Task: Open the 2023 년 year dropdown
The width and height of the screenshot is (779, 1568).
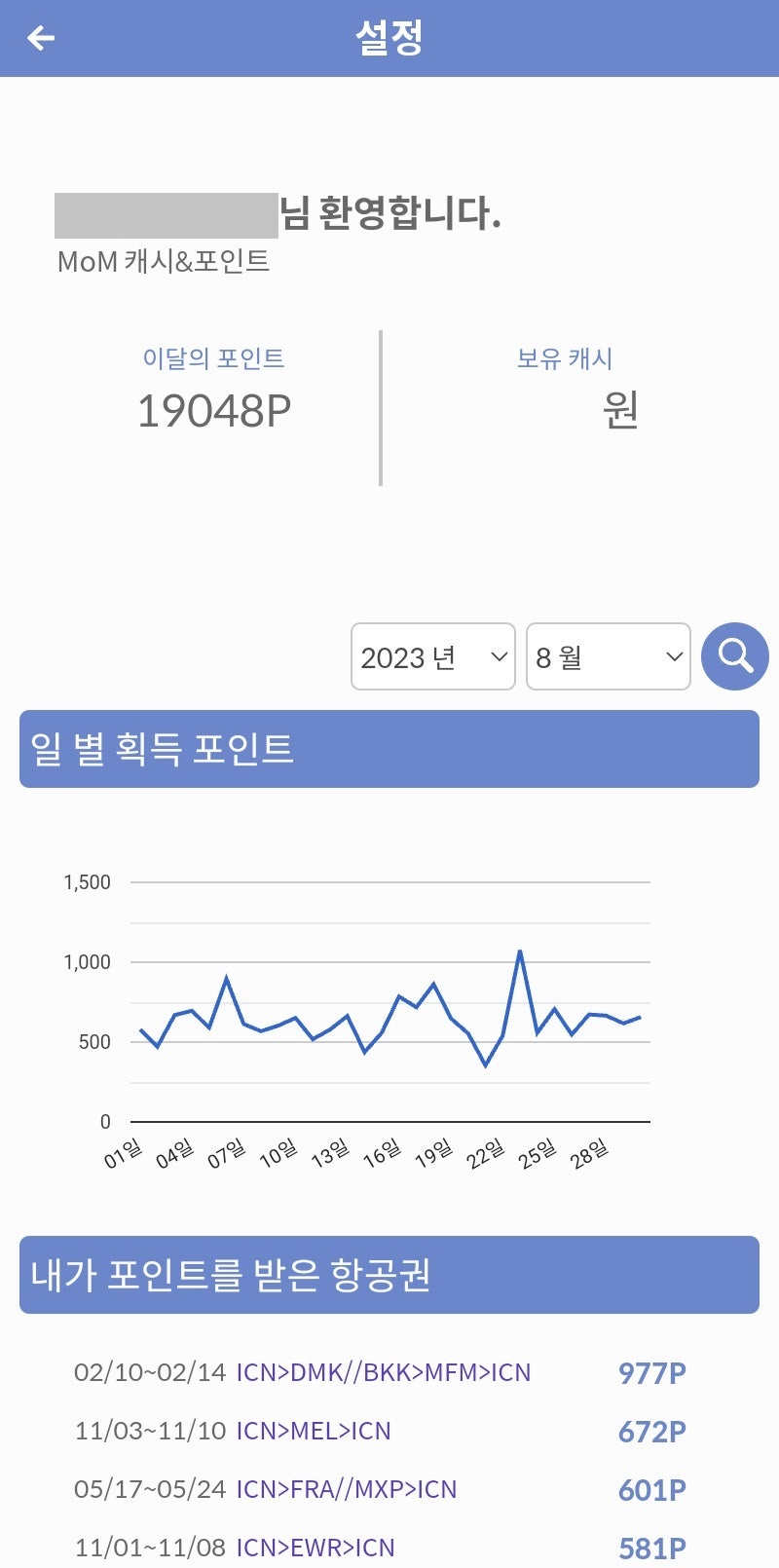Action: click(x=431, y=656)
